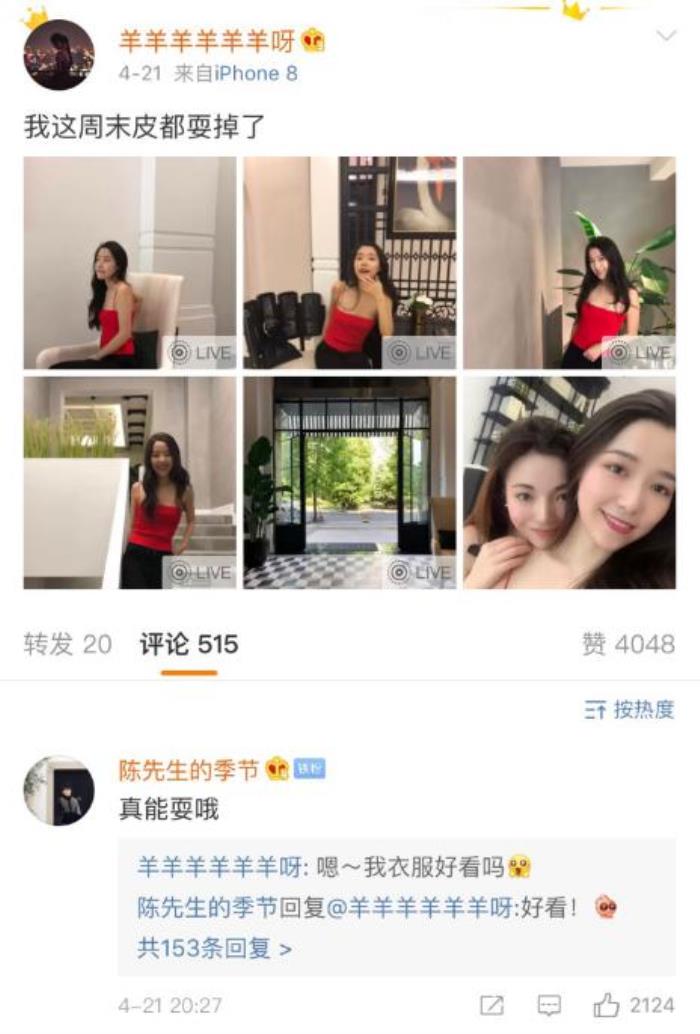700x1034 pixels.
Task: Open the close-up selfie of two women
Action: (569, 482)
